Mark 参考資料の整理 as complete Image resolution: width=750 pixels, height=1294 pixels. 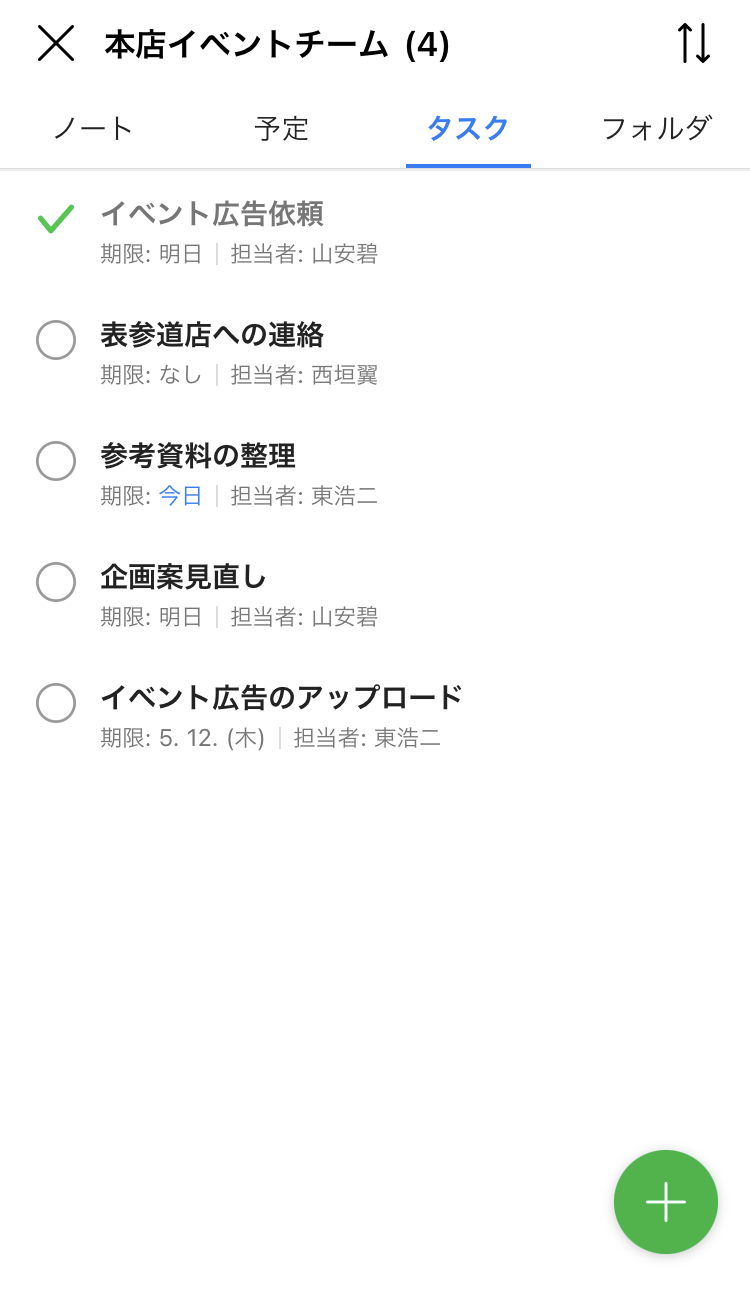tap(56, 461)
